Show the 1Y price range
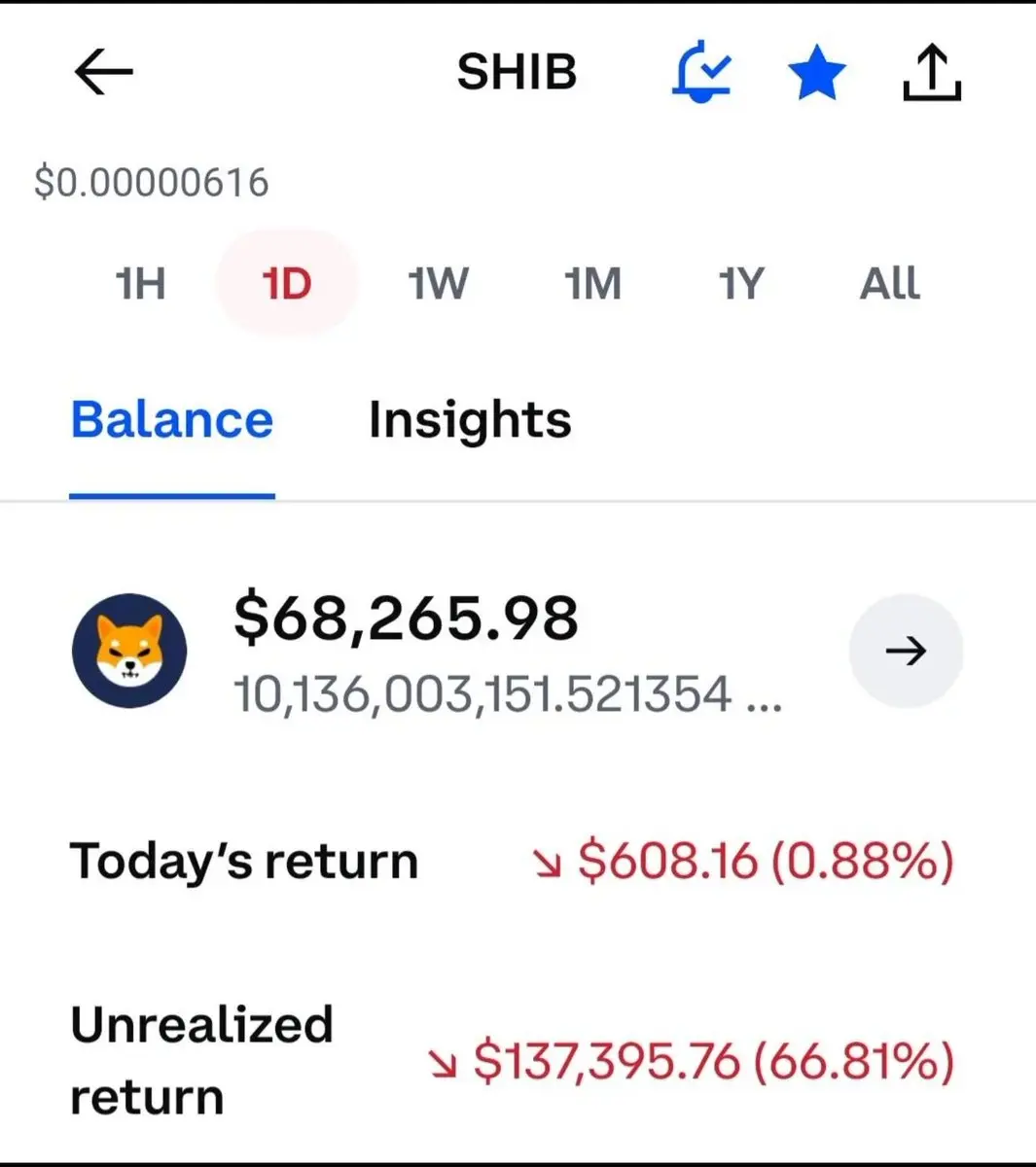Image resolution: width=1036 pixels, height=1167 pixels. (x=741, y=284)
